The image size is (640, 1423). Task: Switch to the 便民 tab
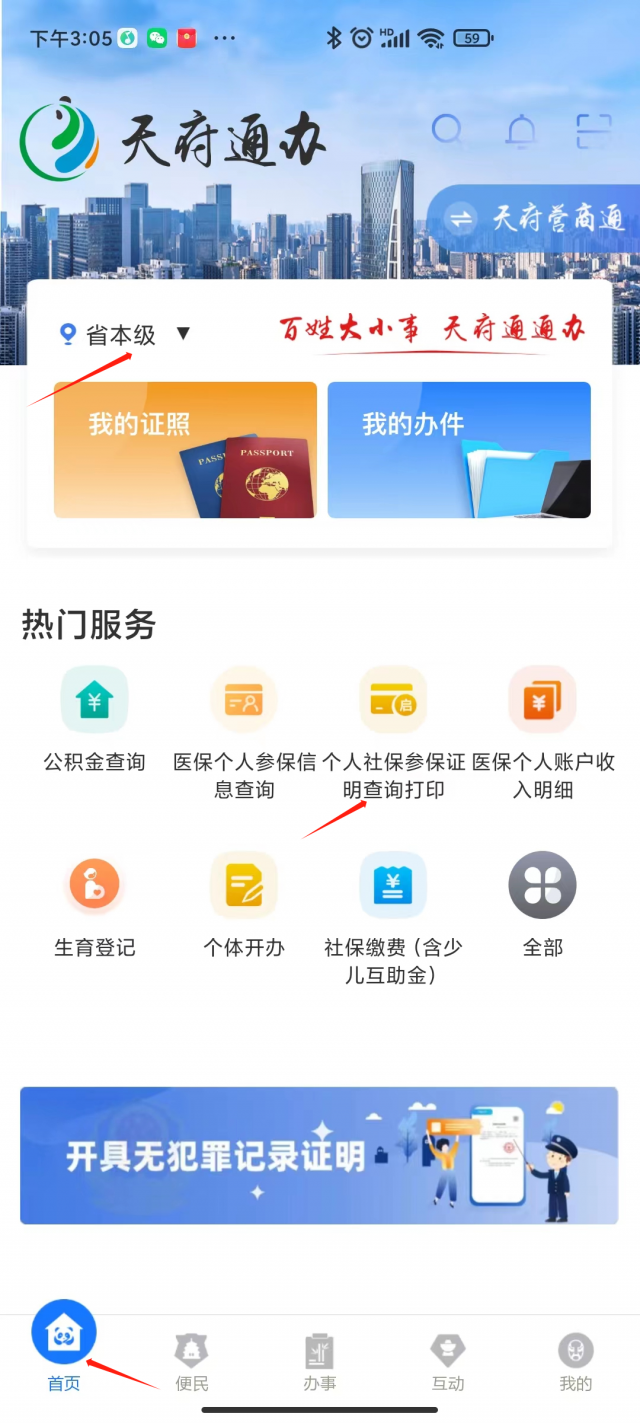point(192,1362)
